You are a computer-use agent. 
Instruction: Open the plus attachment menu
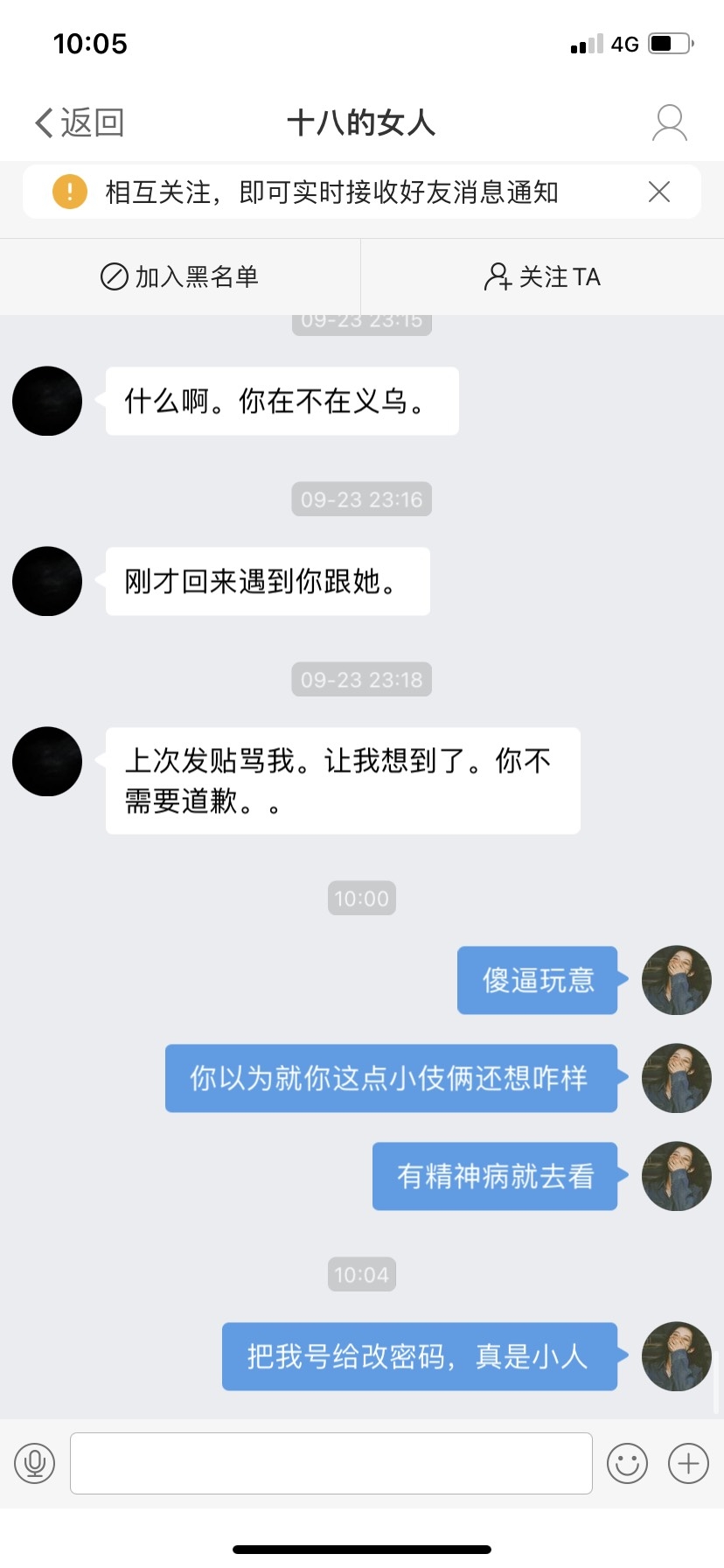[x=688, y=1462]
